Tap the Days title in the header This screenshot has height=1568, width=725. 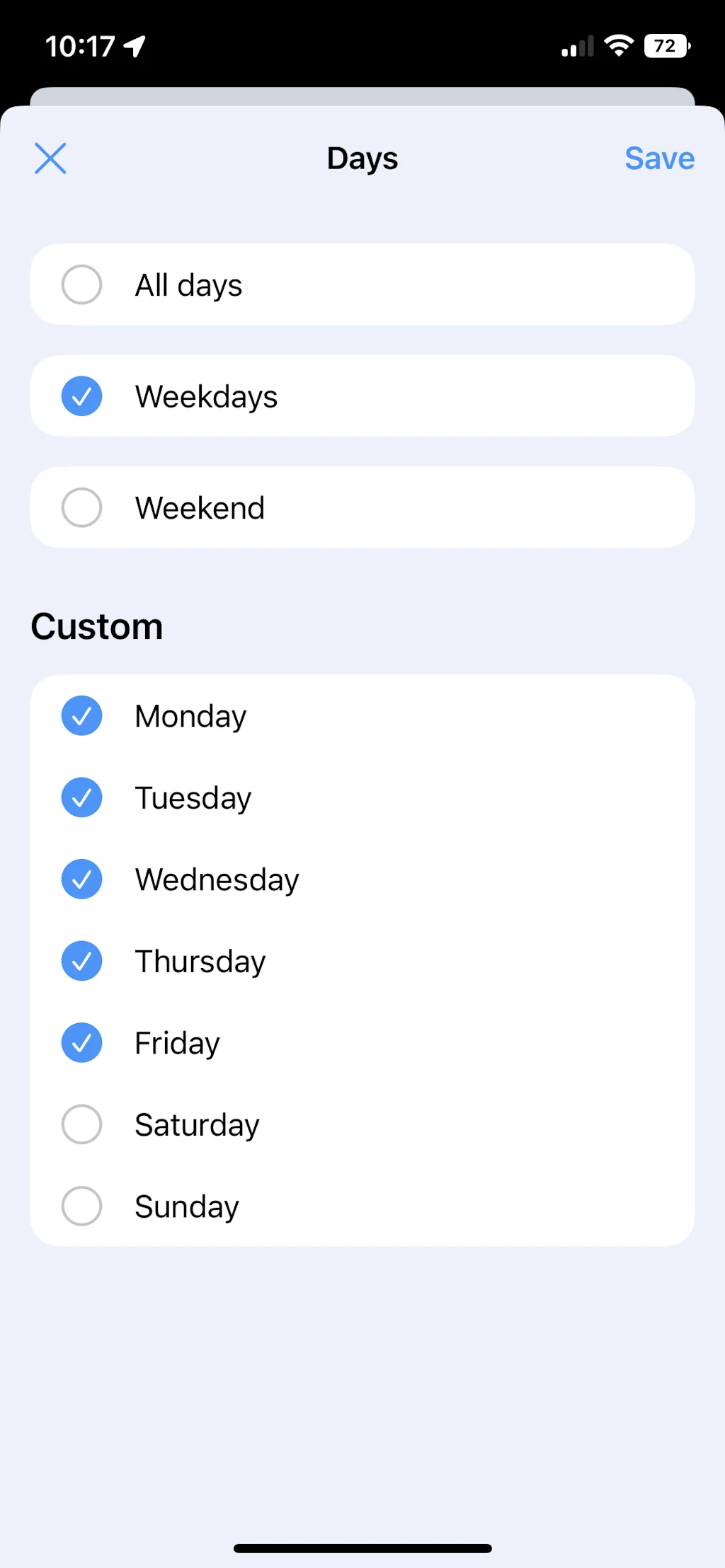[362, 158]
